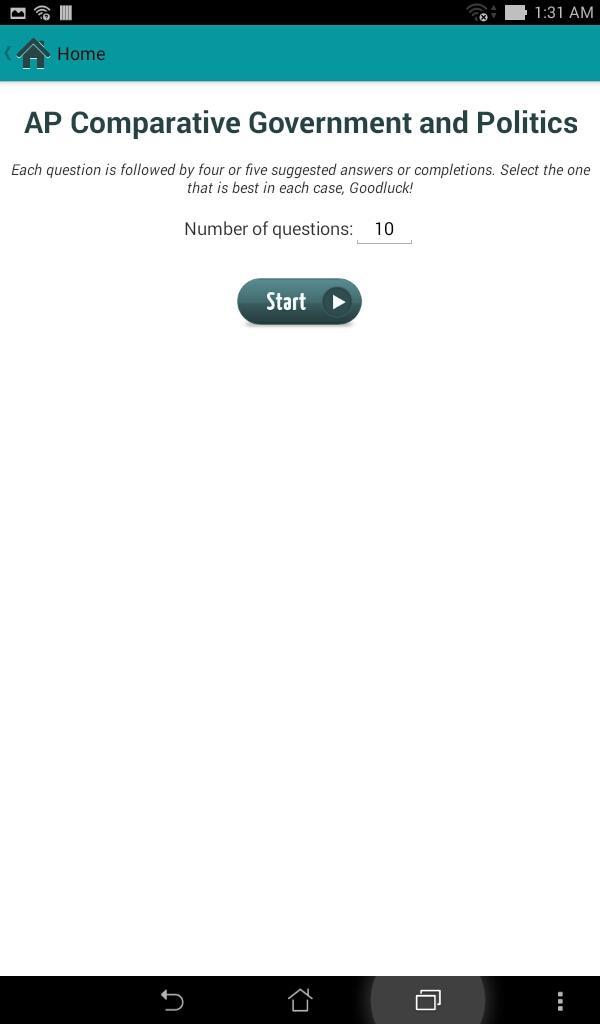Tap the system back button
This screenshot has height=1024, width=600.
pyautogui.click(x=172, y=1000)
